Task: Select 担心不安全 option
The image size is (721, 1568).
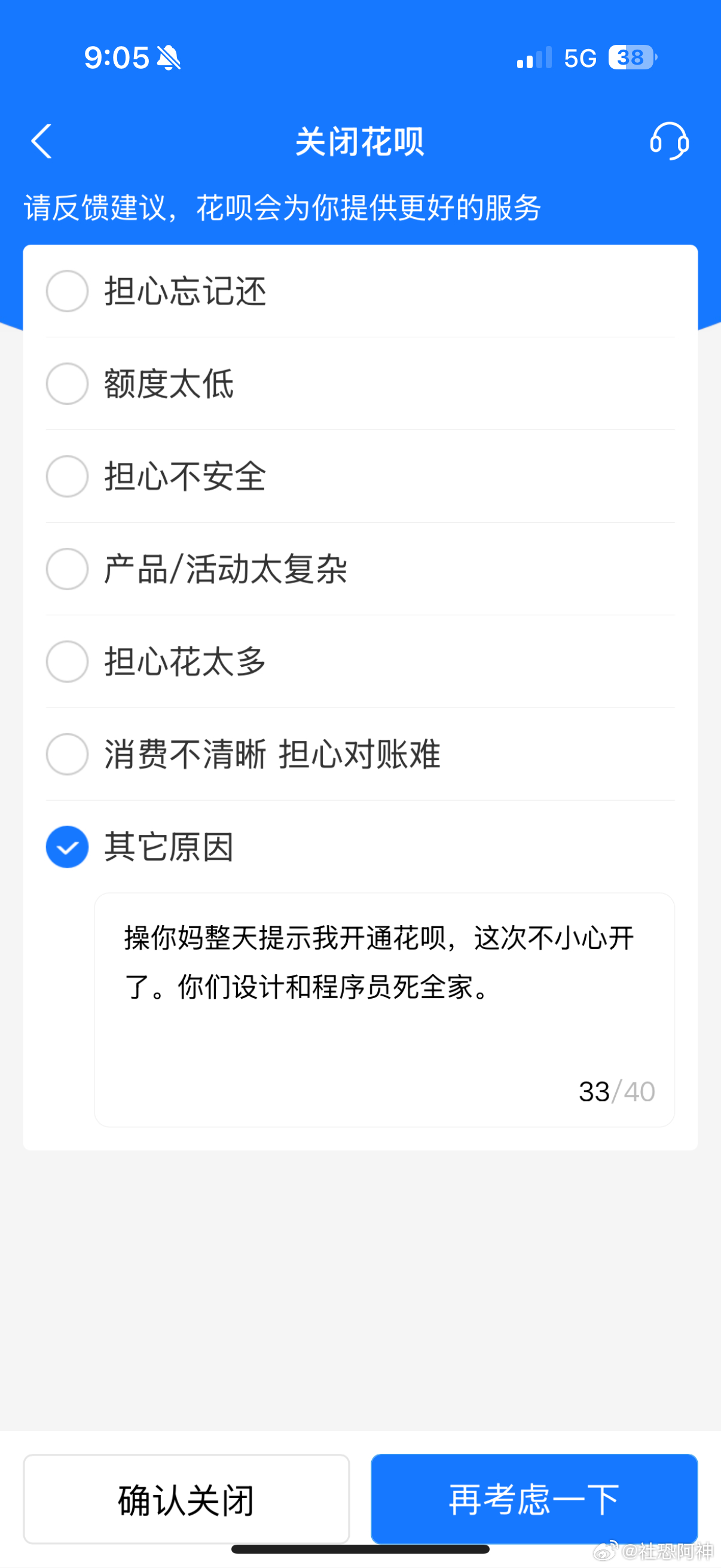Action: click(x=68, y=476)
